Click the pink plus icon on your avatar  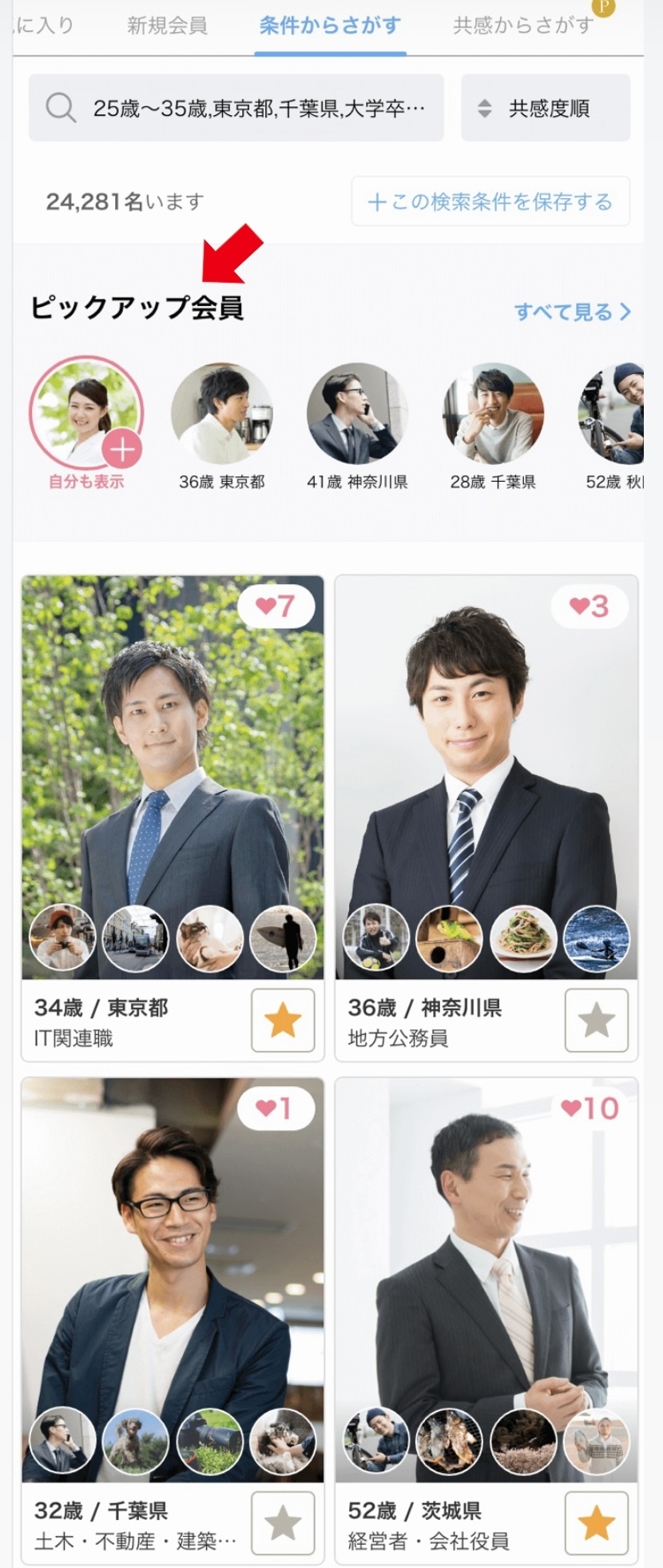click(121, 449)
